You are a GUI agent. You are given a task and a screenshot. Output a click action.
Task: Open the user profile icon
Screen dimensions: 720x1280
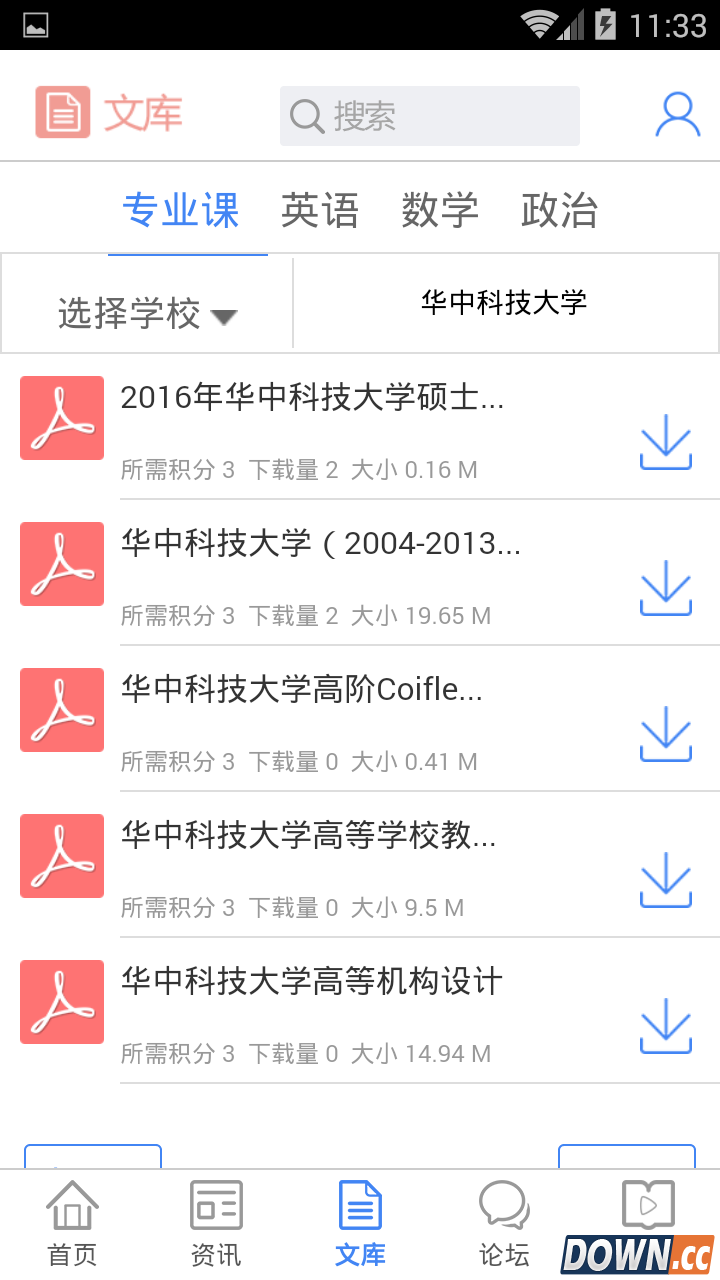678,114
